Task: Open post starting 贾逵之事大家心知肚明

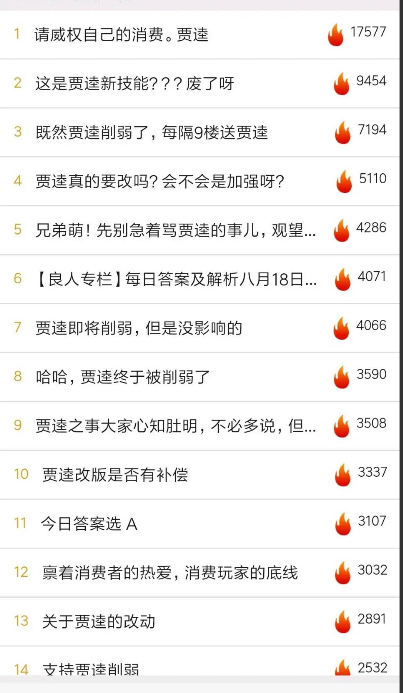Action: (x=199, y=426)
